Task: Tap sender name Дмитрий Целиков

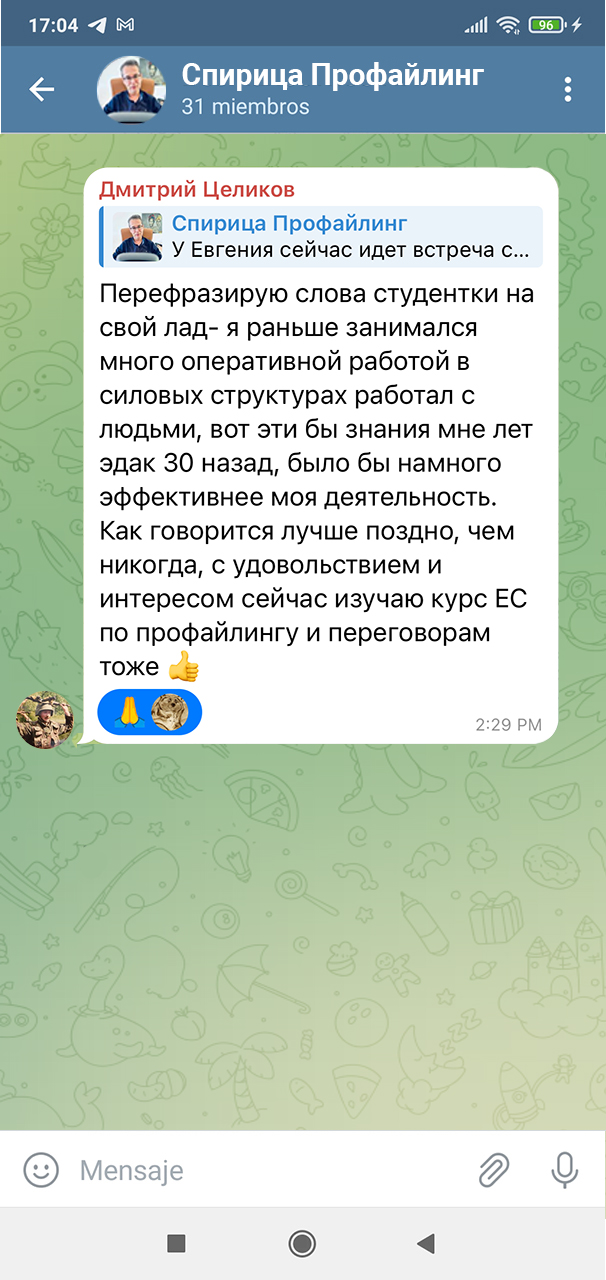Action: 197,190
